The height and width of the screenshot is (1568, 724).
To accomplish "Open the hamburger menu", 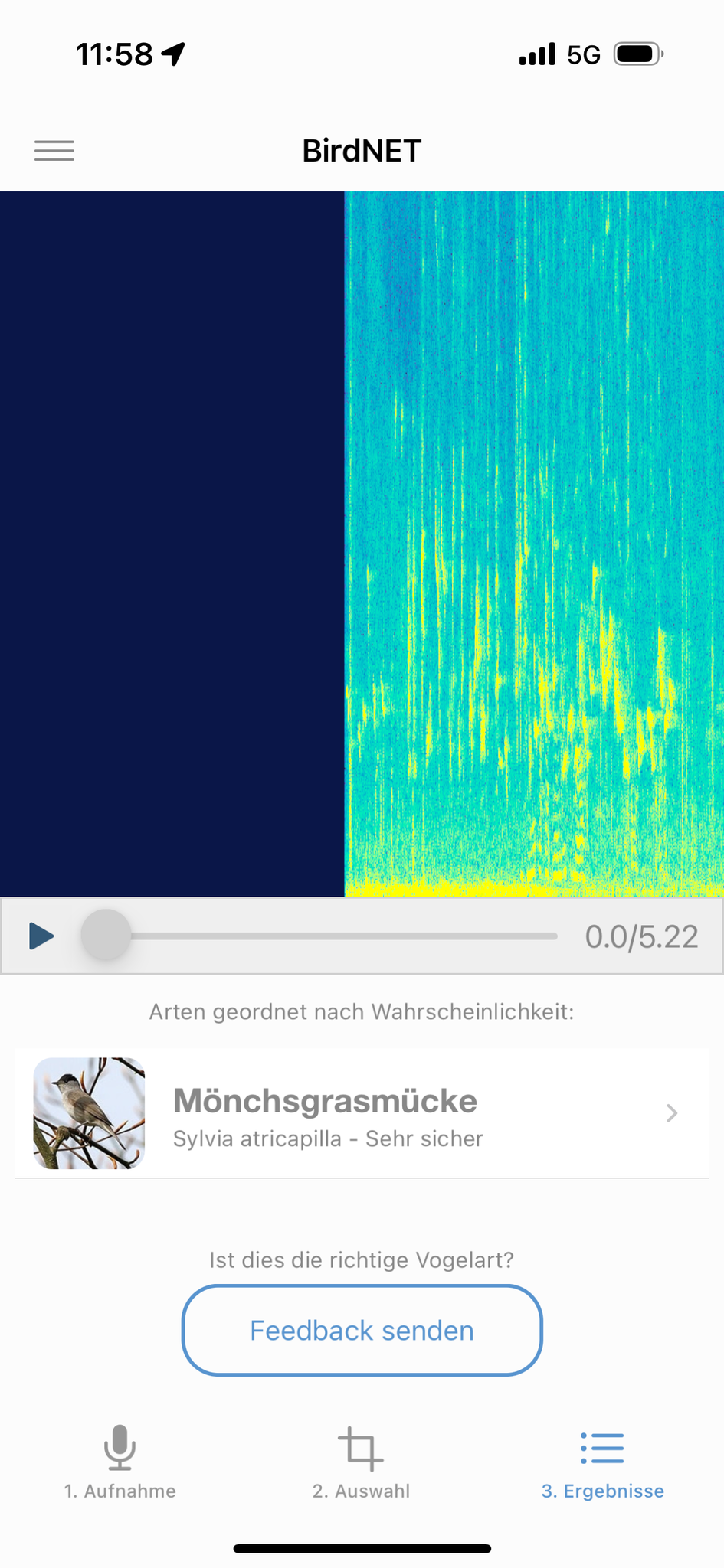I will (54, 151).
